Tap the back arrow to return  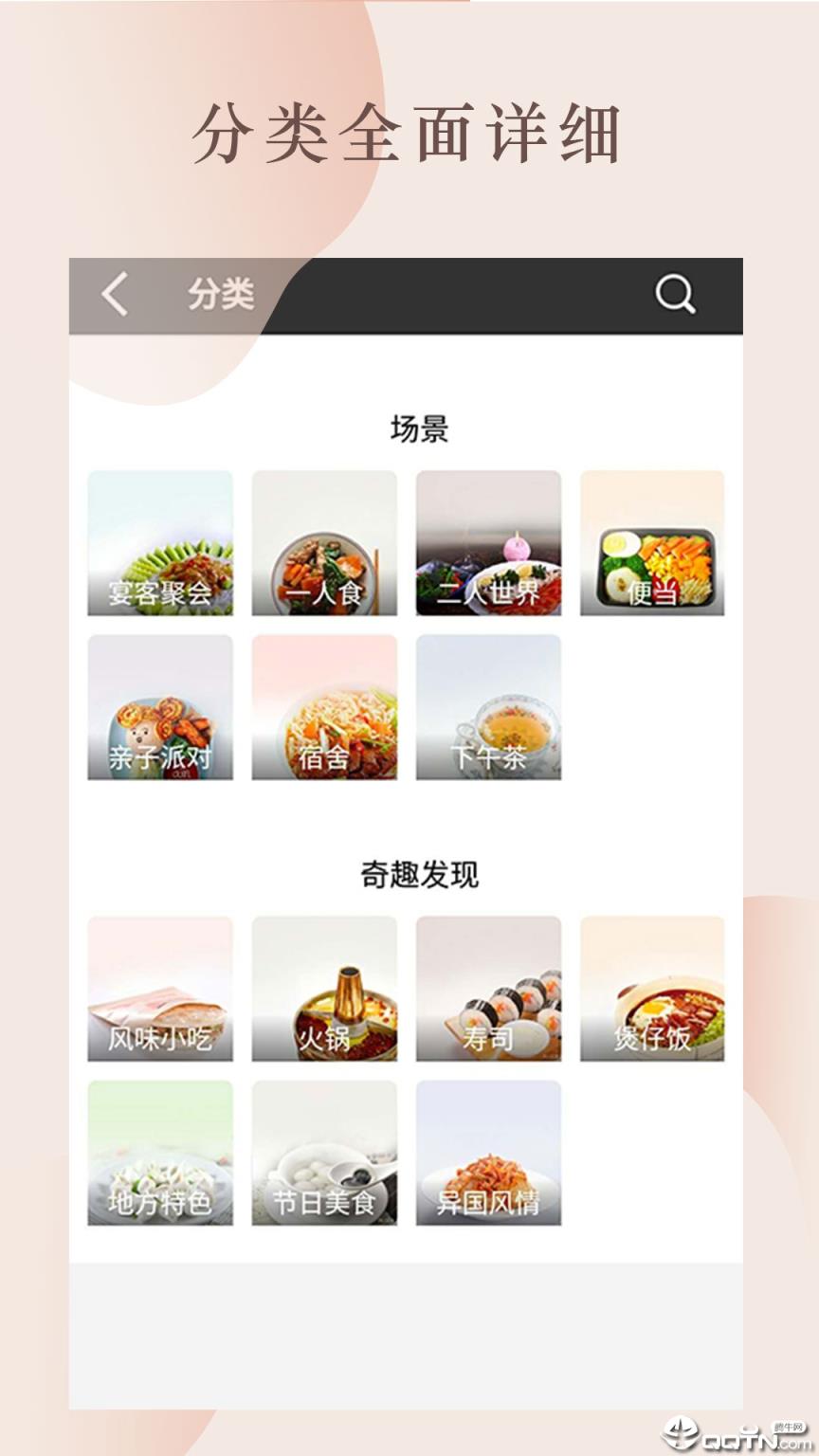(x=115, y=295)
